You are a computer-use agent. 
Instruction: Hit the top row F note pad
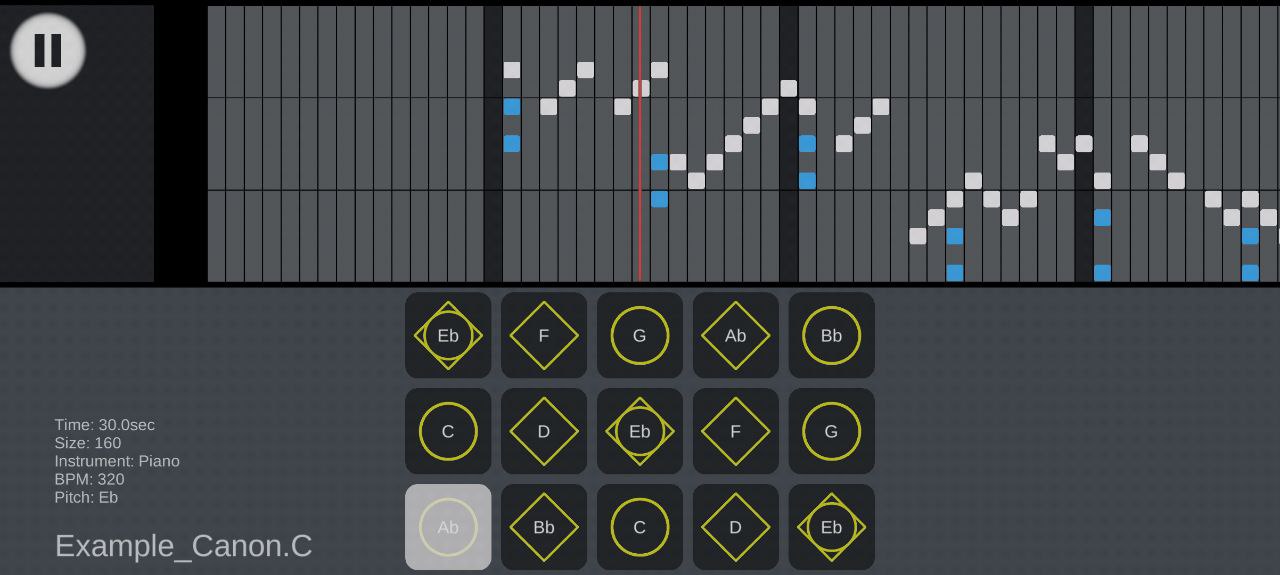(x=544, y=336)
